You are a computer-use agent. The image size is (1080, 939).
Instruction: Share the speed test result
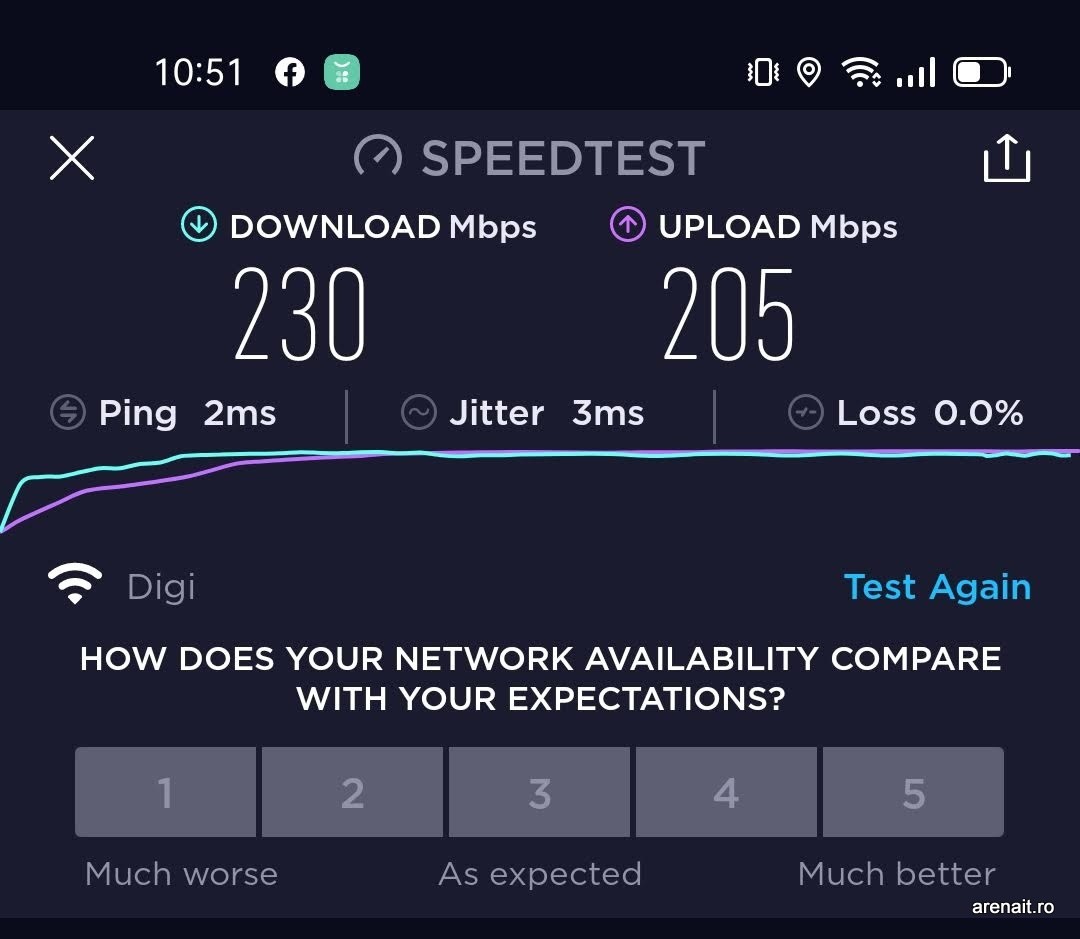[1006, 159]
